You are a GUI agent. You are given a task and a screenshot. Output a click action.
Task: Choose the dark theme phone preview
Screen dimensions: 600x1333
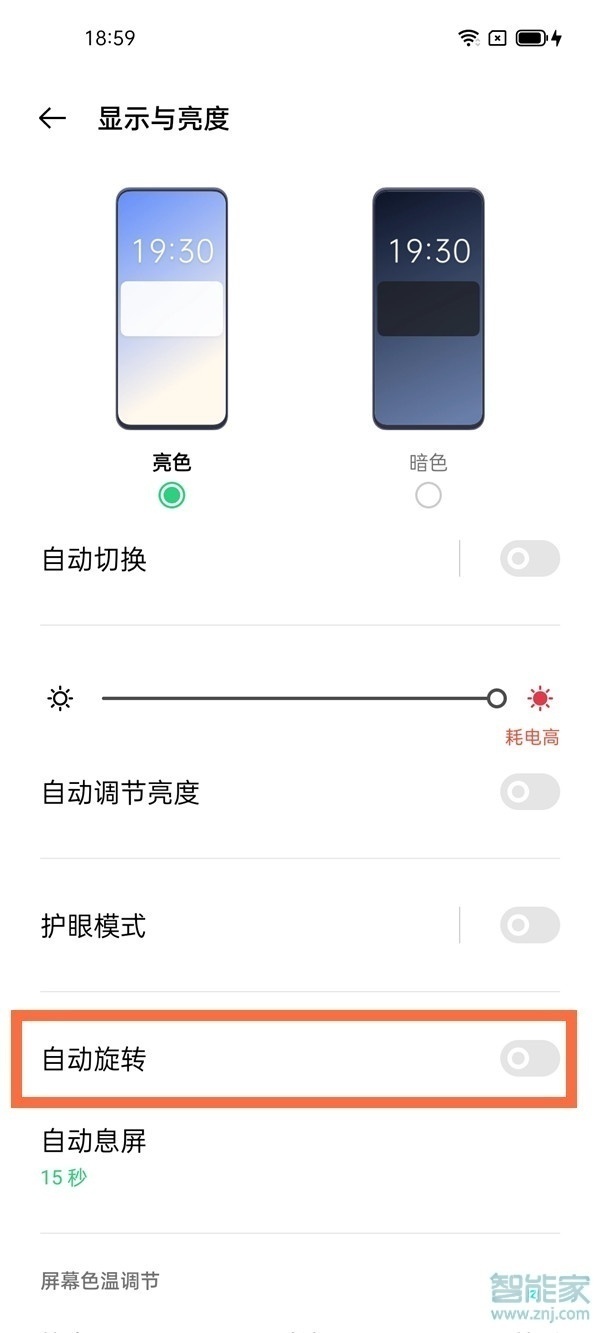pyautogui.click(x=428, y=309)
